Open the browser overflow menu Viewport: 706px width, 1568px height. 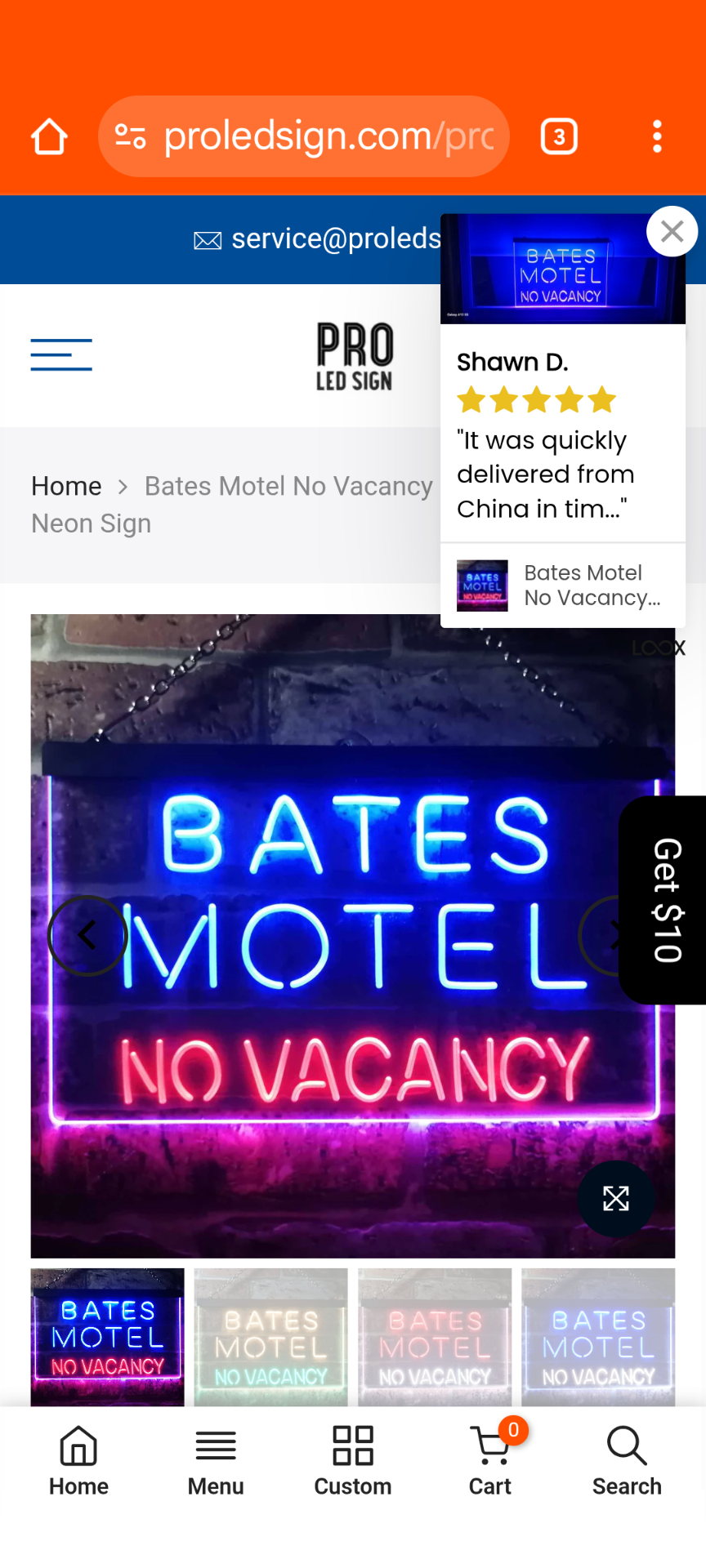(657, 136)
